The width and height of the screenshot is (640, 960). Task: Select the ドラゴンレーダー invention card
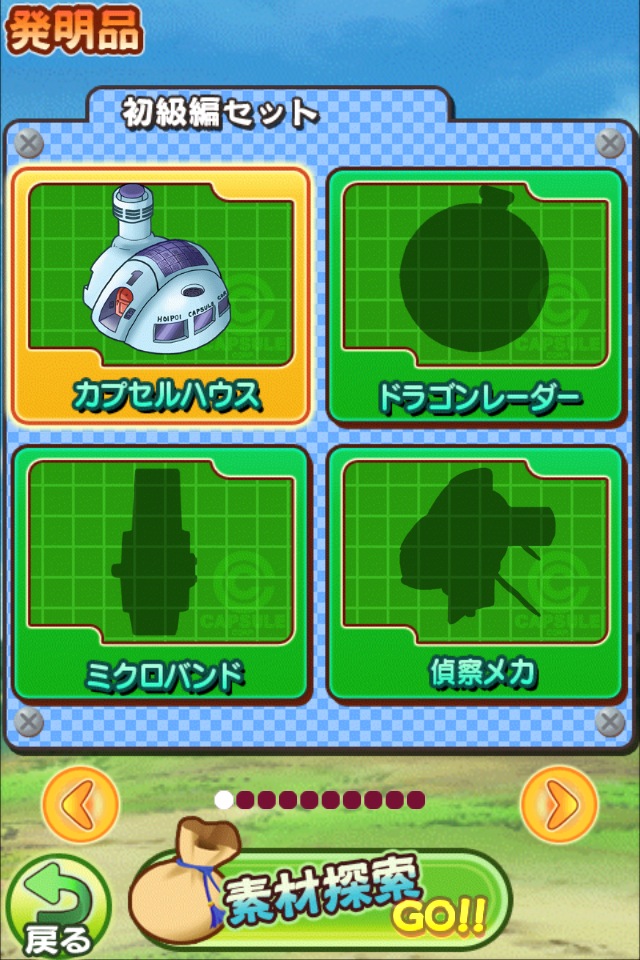[x=476, y=295]
